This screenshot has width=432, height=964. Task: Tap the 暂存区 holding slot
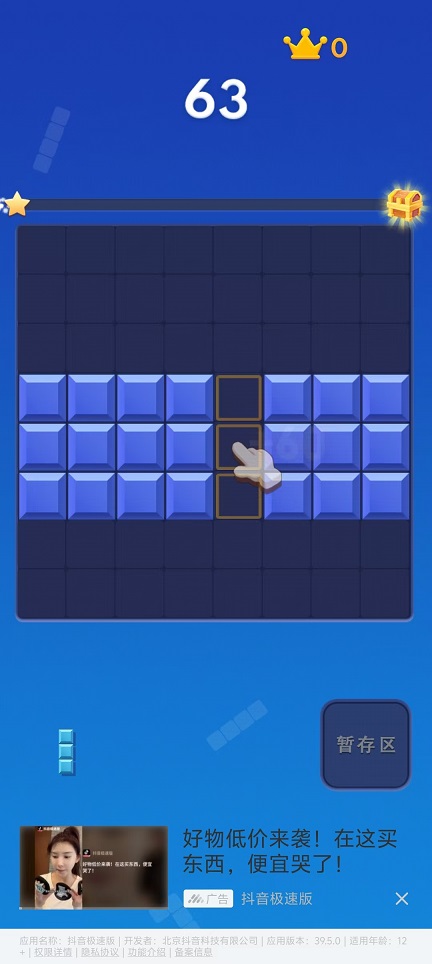[366, 745]
